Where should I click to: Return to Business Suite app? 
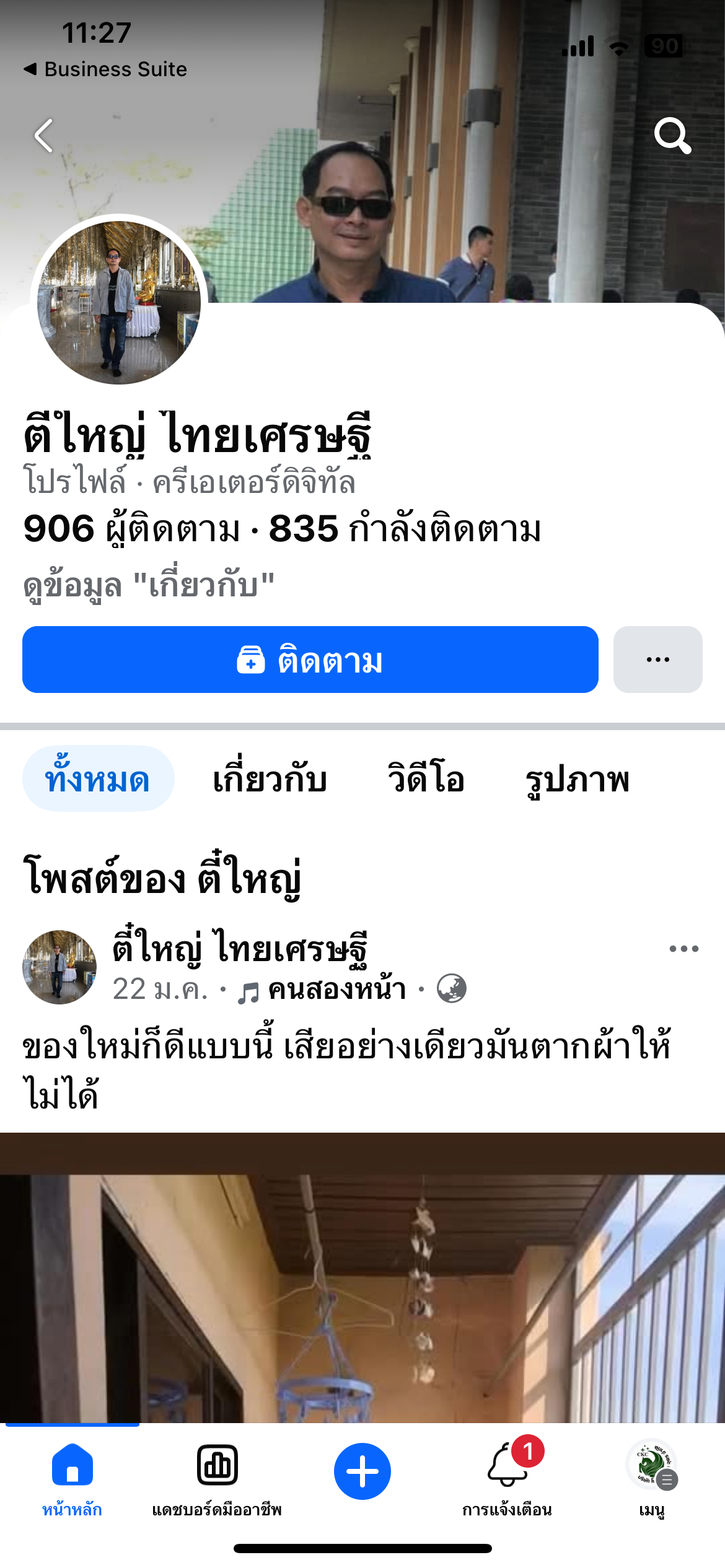click(x=105, y=69)
